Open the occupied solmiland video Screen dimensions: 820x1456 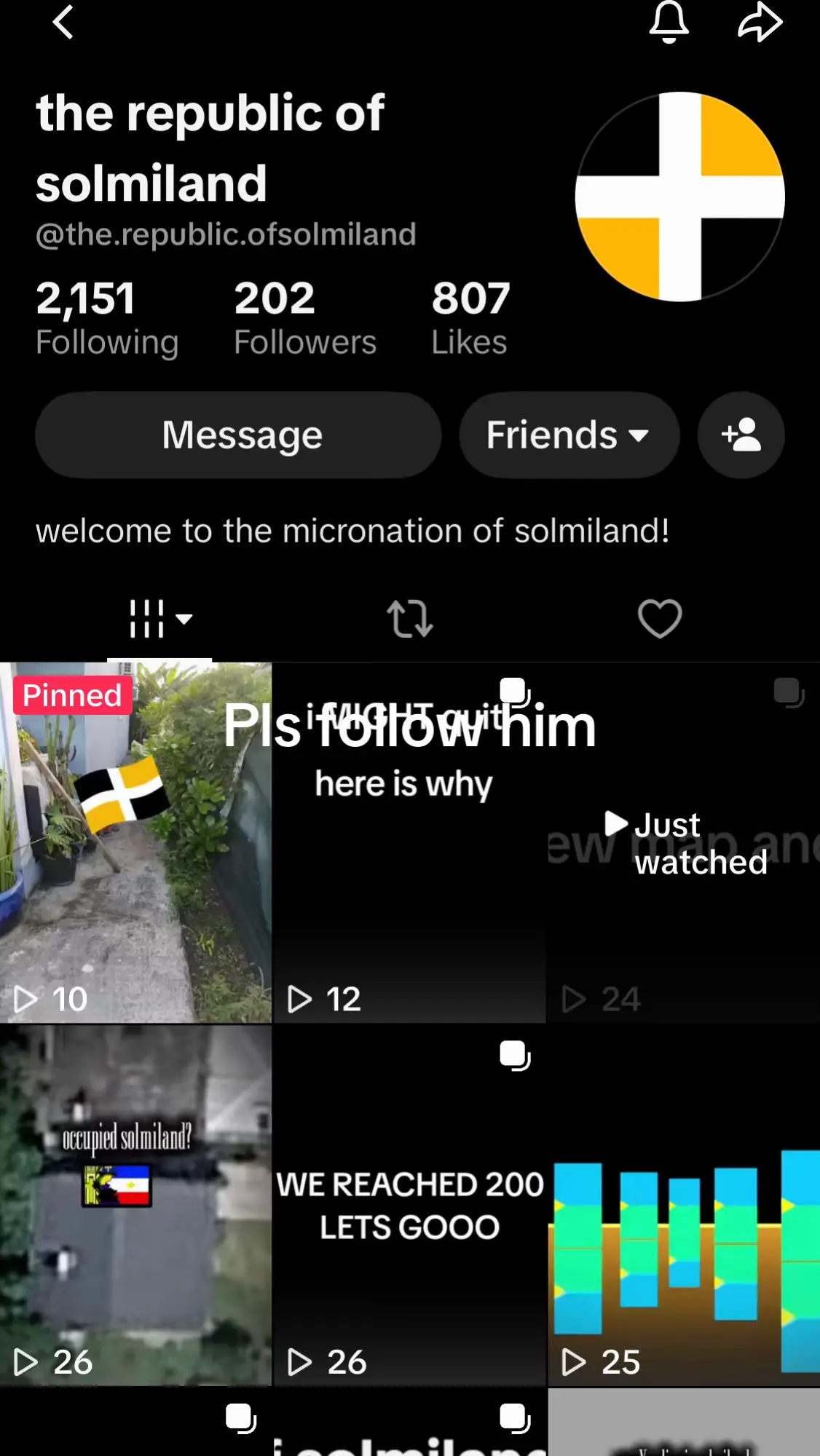135,1206
